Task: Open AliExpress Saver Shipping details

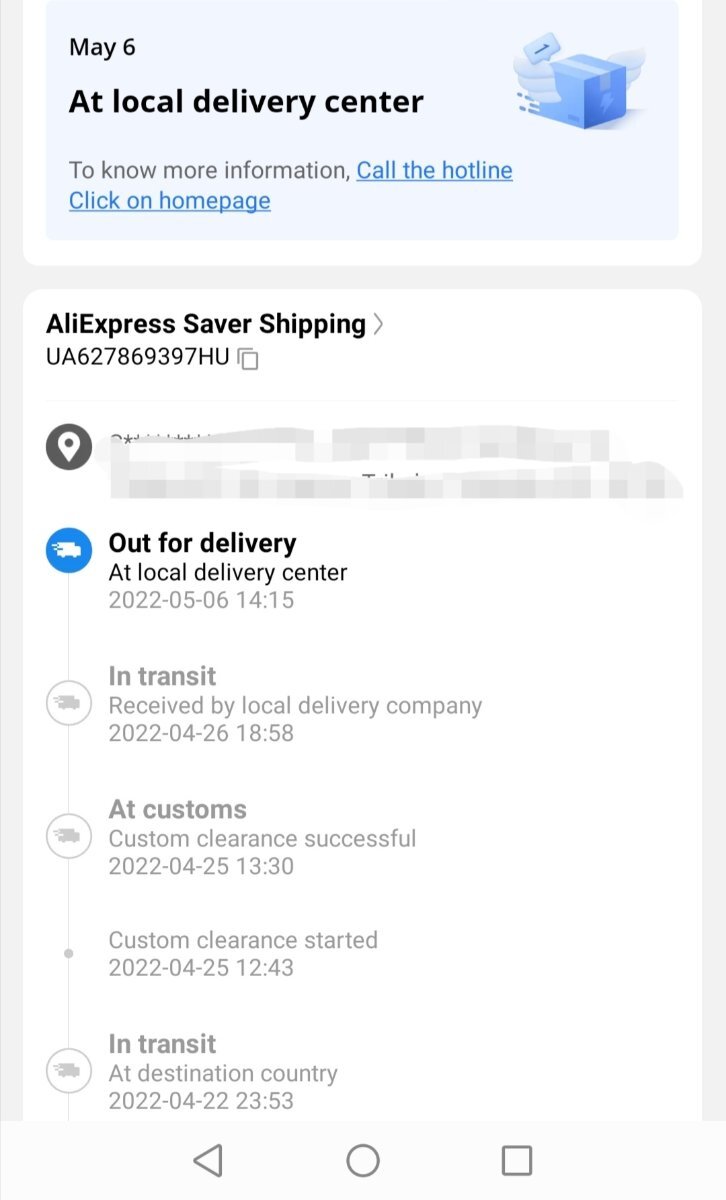Action: pos(214,324)
